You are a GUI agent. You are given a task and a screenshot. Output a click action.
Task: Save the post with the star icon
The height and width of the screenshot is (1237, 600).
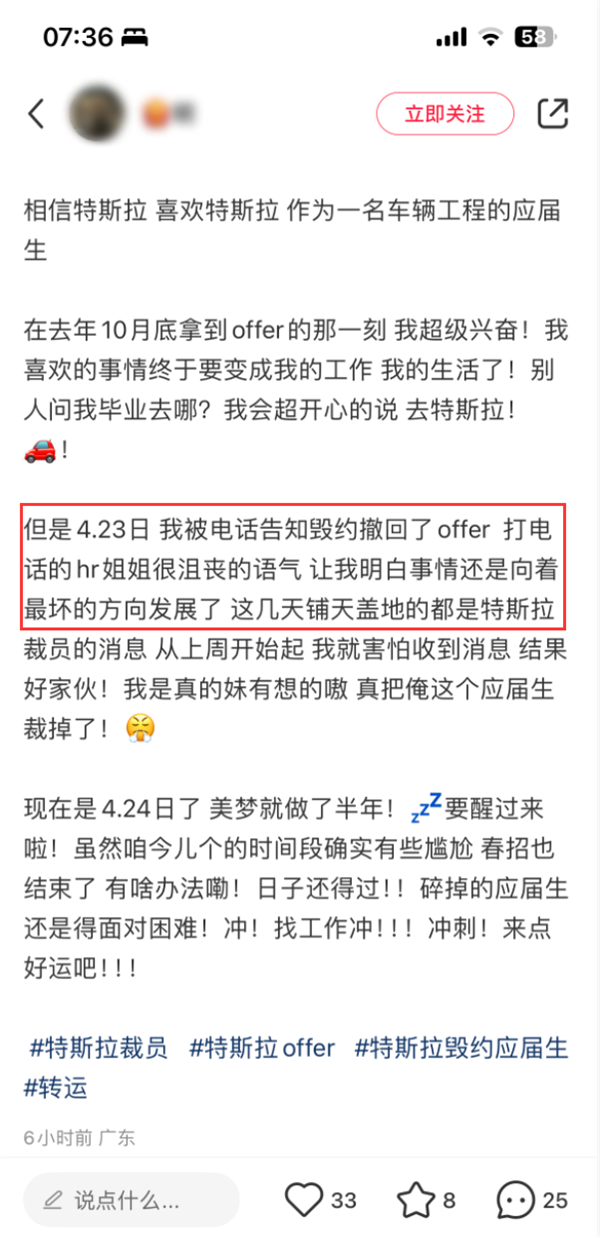(414, 1200)
